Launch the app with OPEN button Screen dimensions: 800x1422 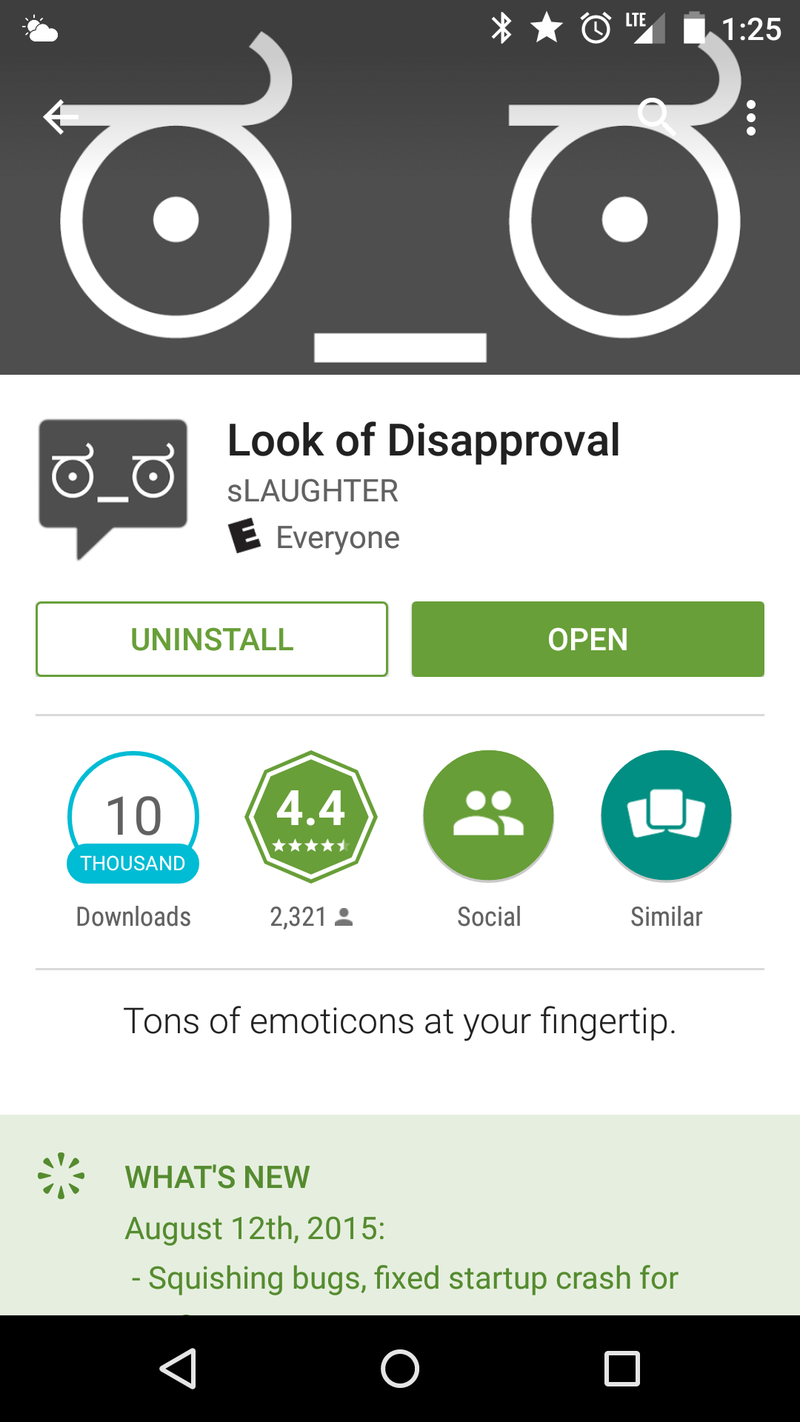point(588,639)
